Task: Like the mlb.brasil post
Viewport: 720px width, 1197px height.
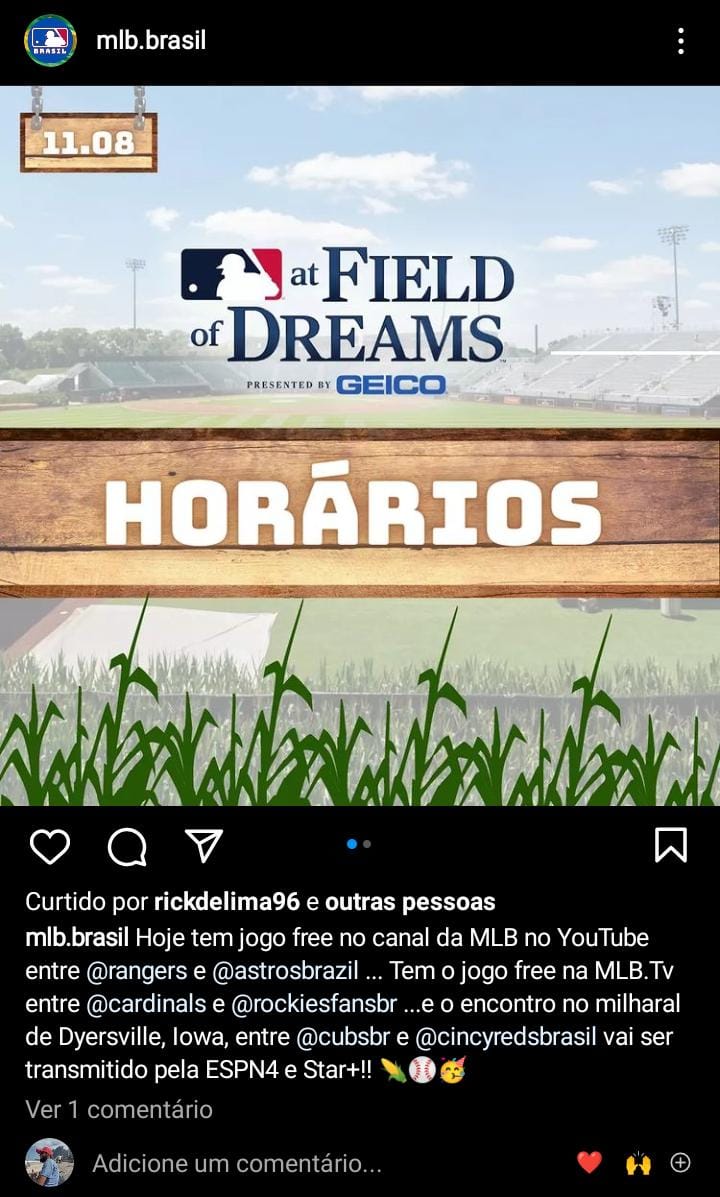Action: (49, 846)
